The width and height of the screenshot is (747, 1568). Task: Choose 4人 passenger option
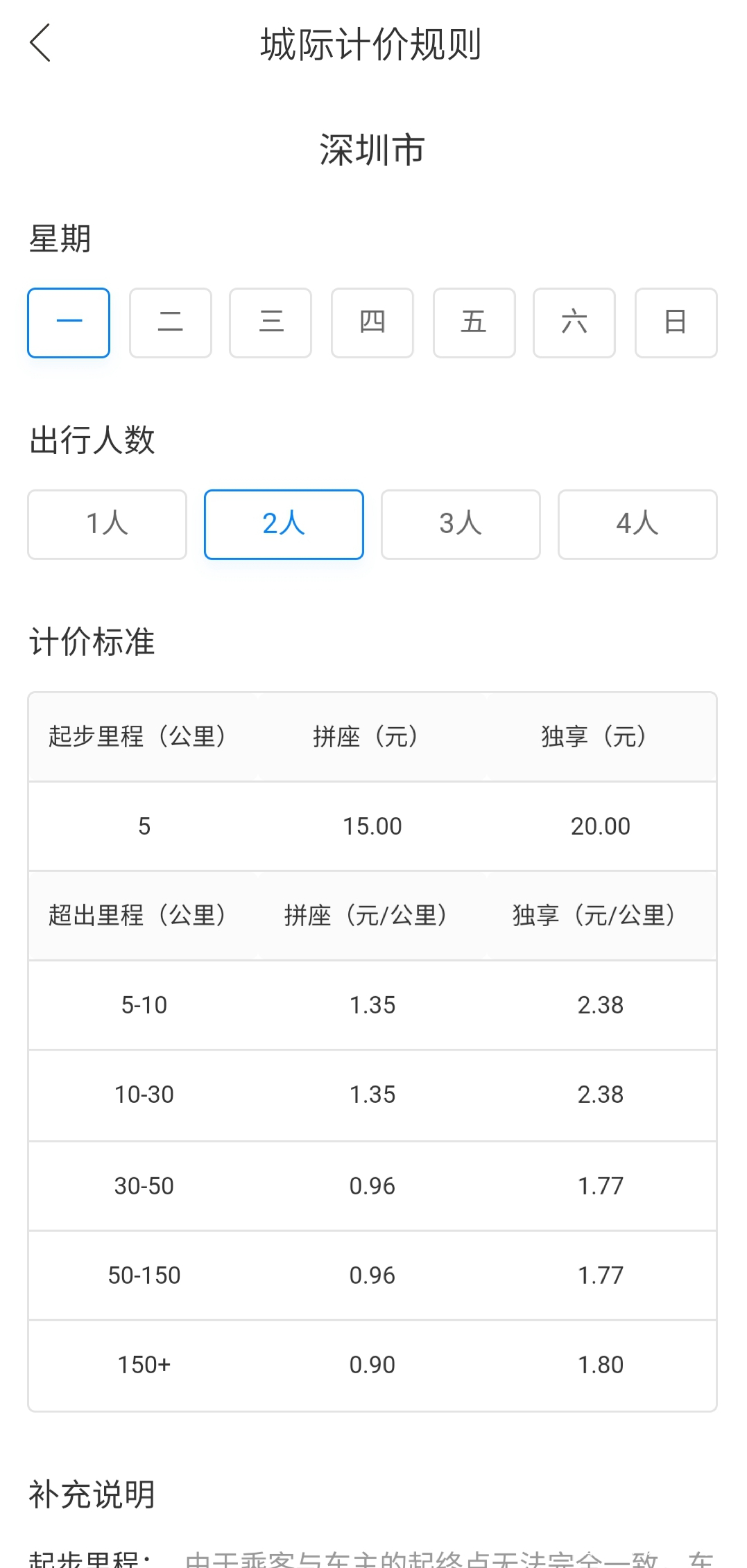tap(637, 524)
